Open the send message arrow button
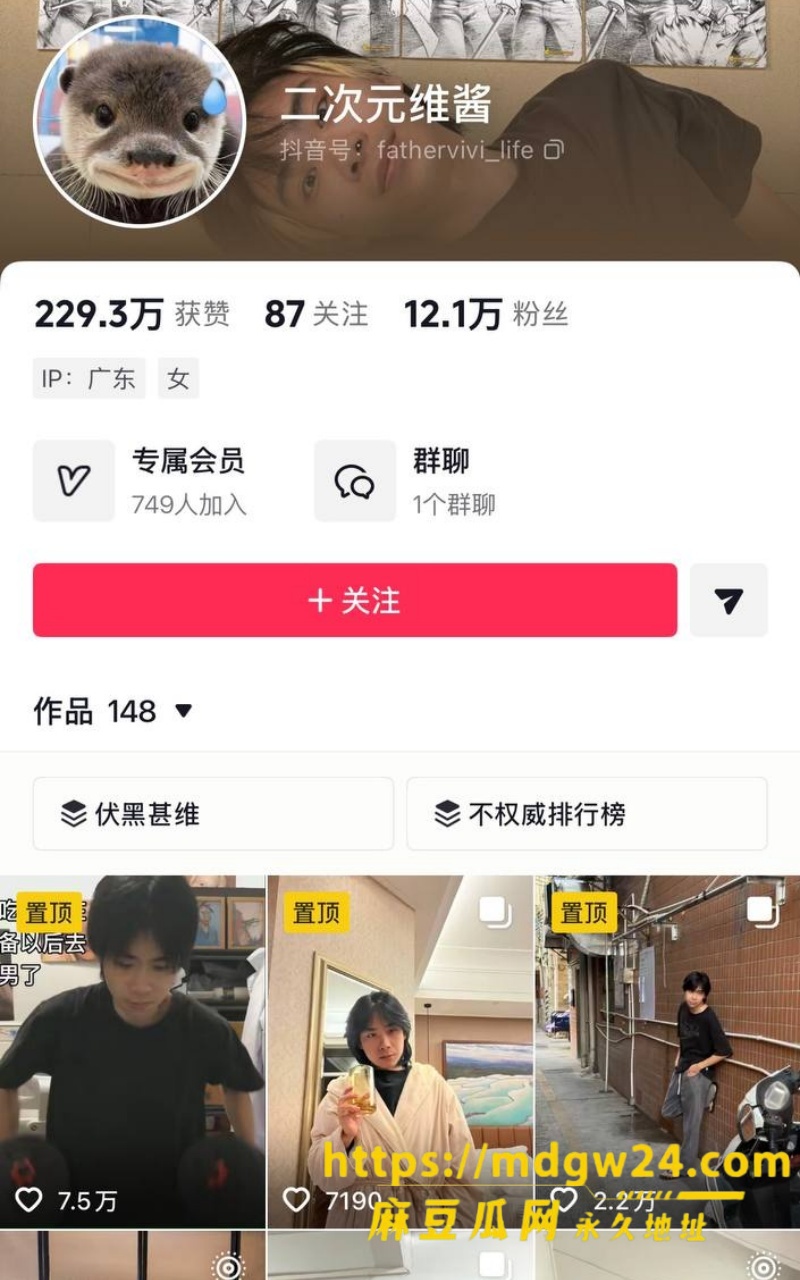800x1280 pixels. point(729,600)
